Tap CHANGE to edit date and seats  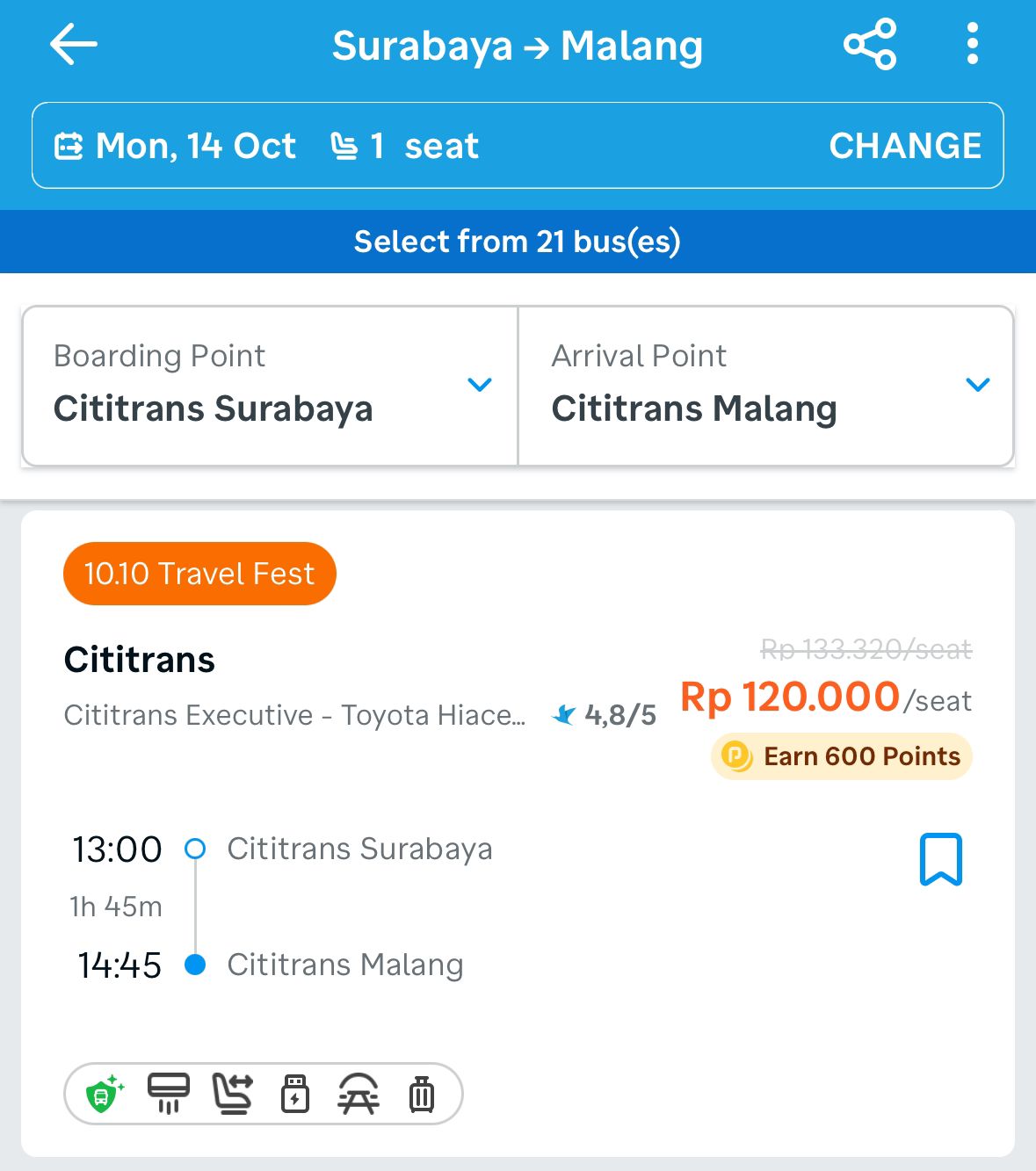point(905,146)
